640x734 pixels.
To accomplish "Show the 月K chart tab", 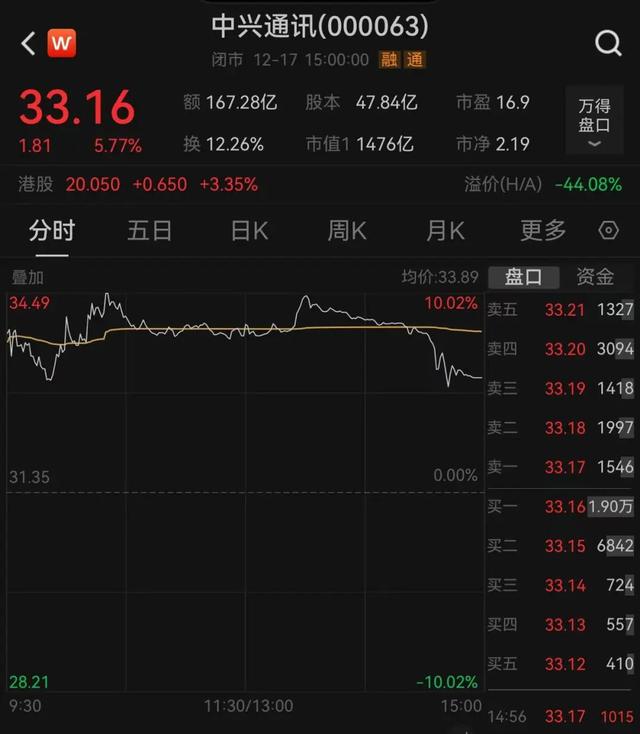I will pos(445,231).
